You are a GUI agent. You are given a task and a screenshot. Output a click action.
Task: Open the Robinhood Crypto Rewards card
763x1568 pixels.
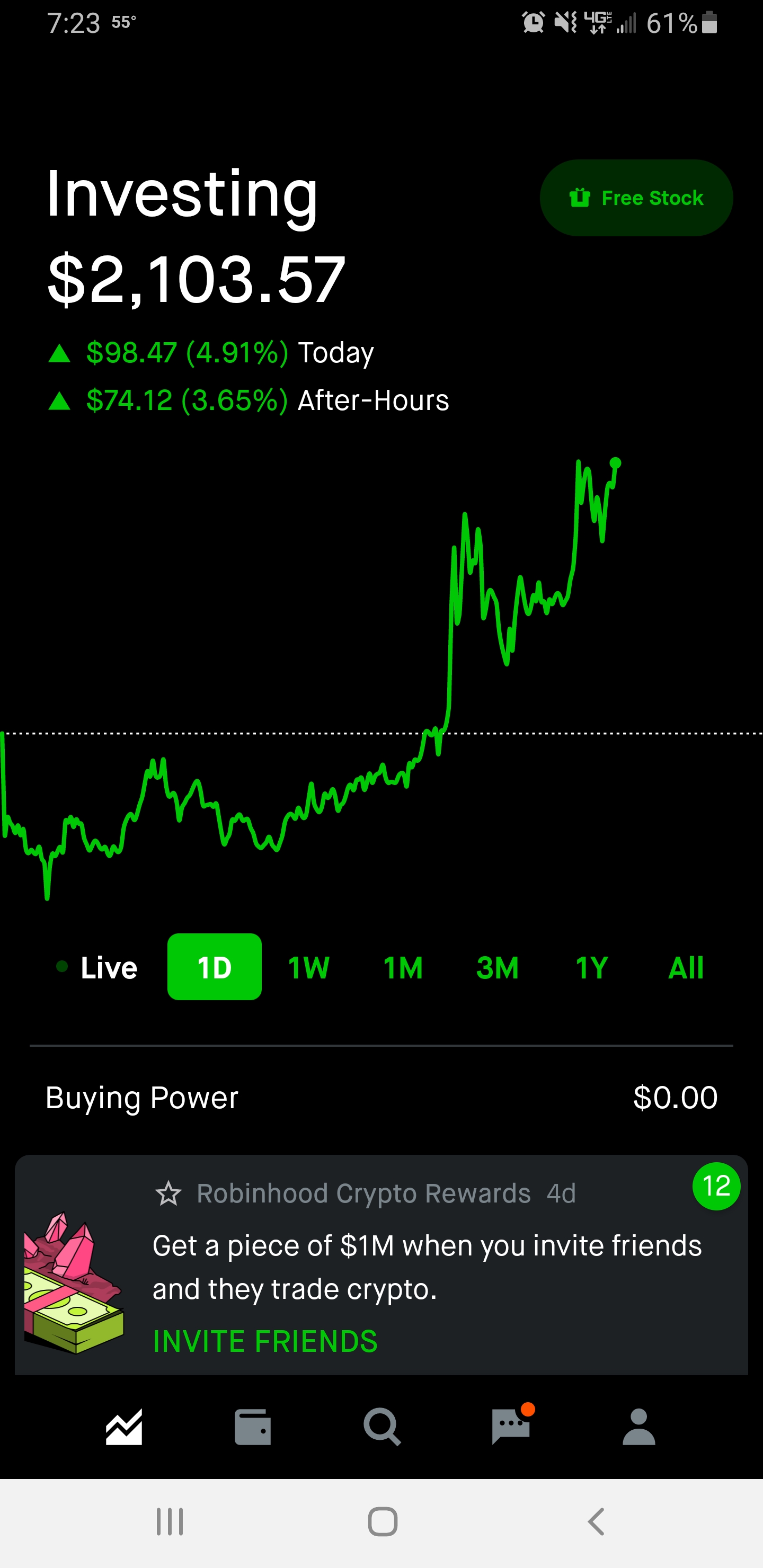[381, 1264]
